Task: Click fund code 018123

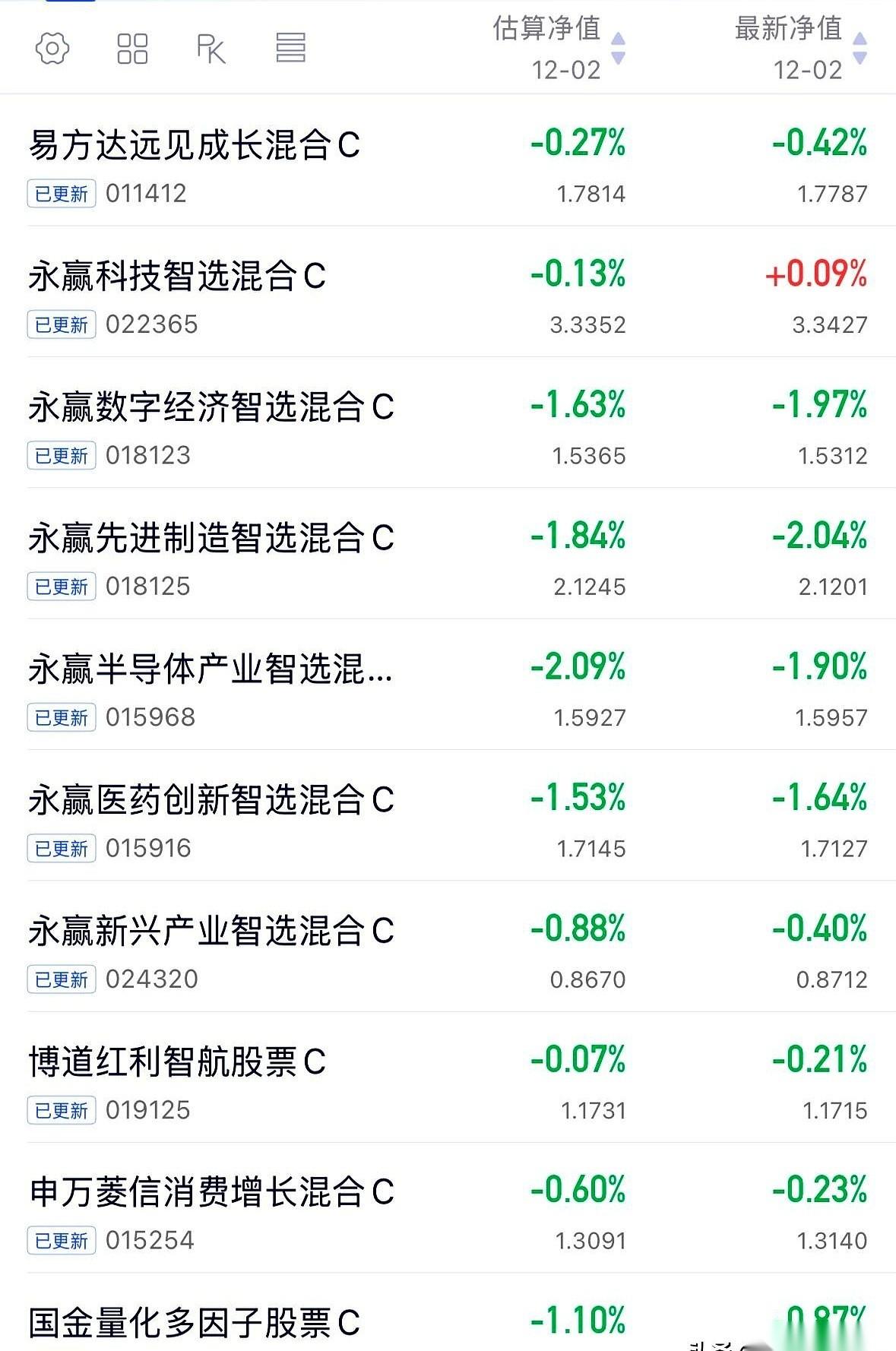Action: 147,456
